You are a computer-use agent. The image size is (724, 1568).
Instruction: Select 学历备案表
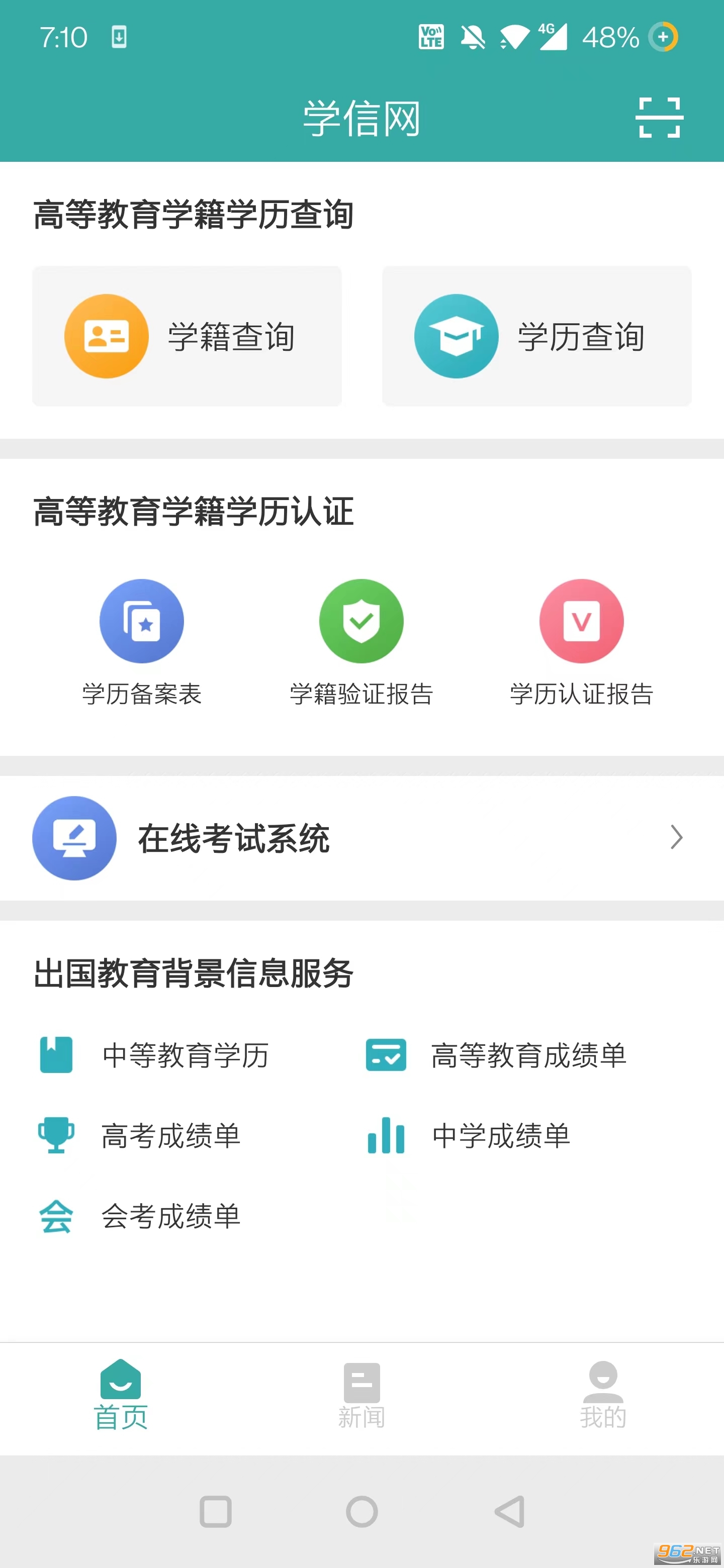(142, 641)
